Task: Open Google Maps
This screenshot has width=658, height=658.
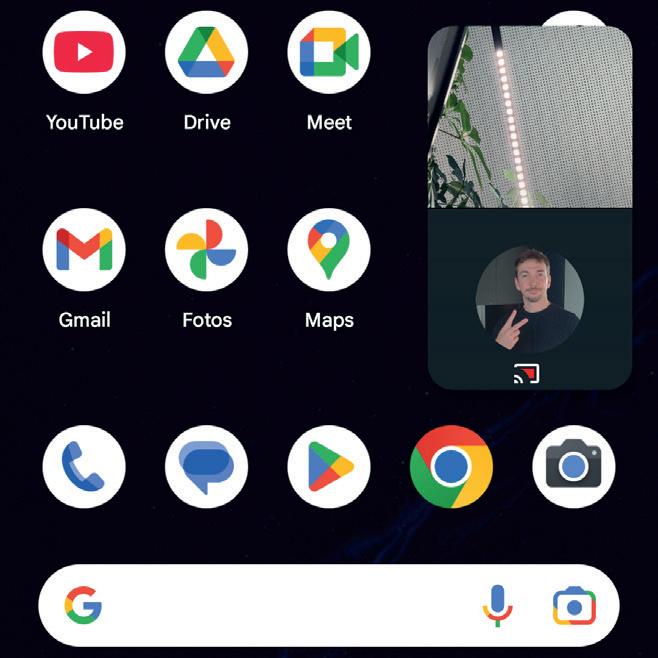Action: pyautogui.click(x=329, y=249)
